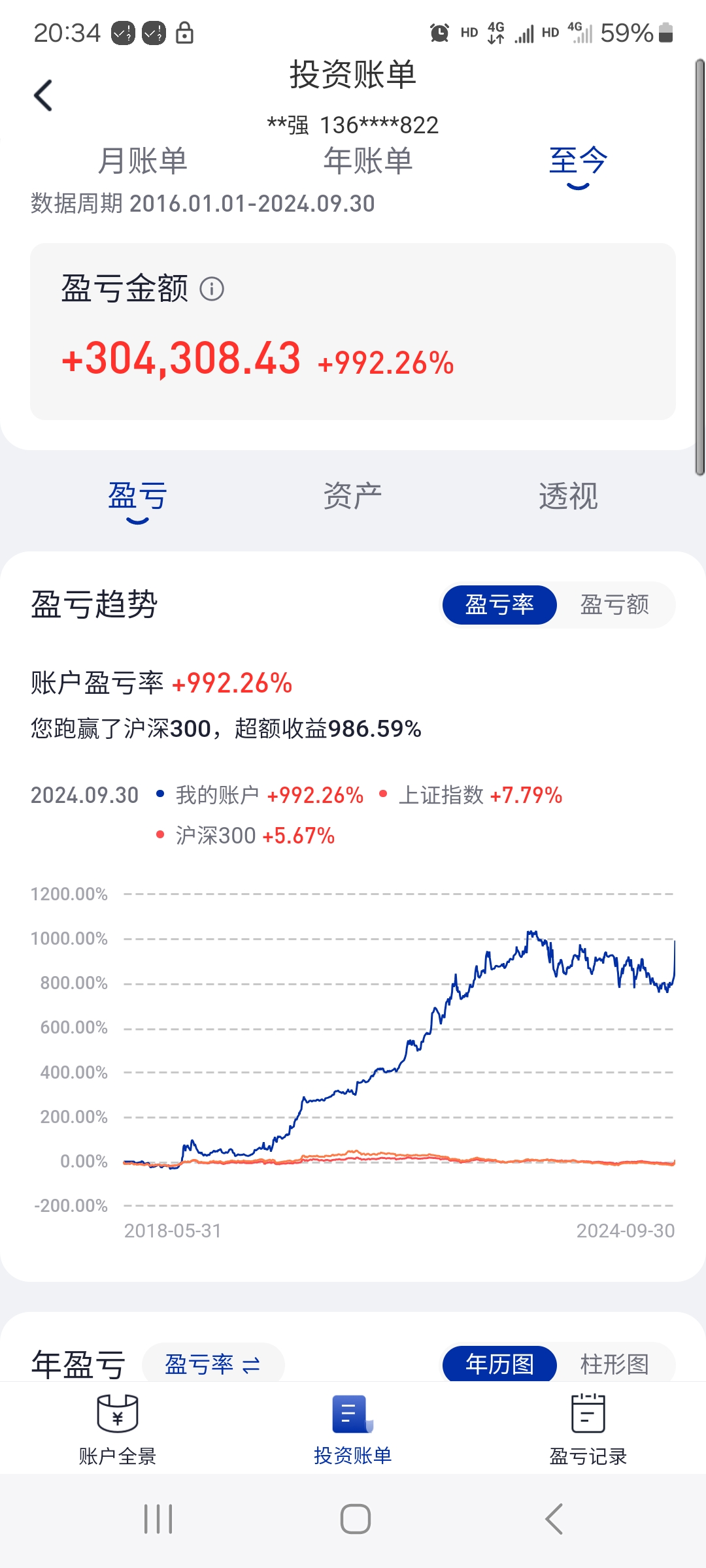Screen dimensions: 706x1568
Task: Open the 盈亏记录 bottom tab
Action: coord(588,1429)
